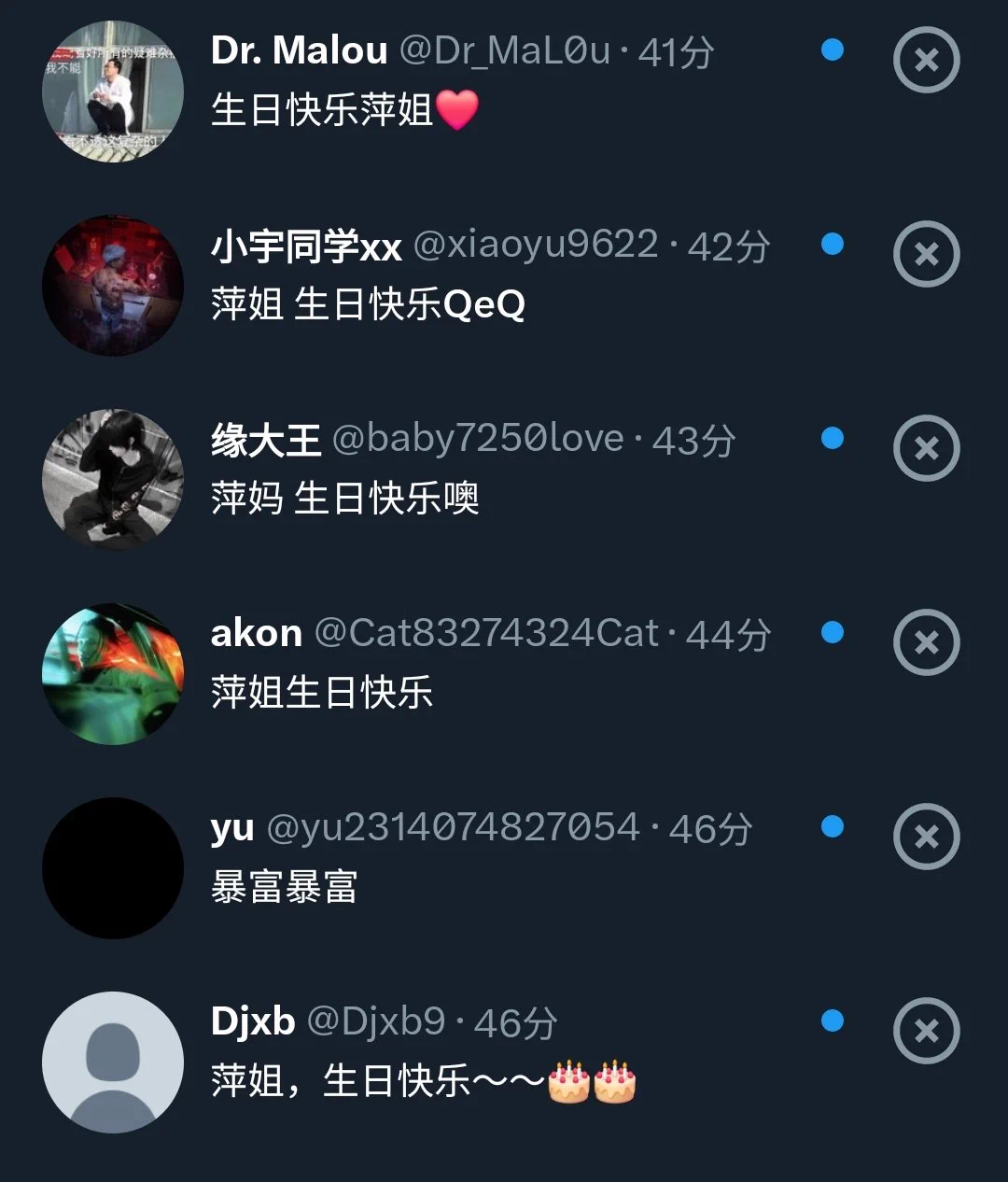The image size is (1008, 1182).
Task: Open yu's 暴富暴富 reply
Action: (x=285, y=887)
